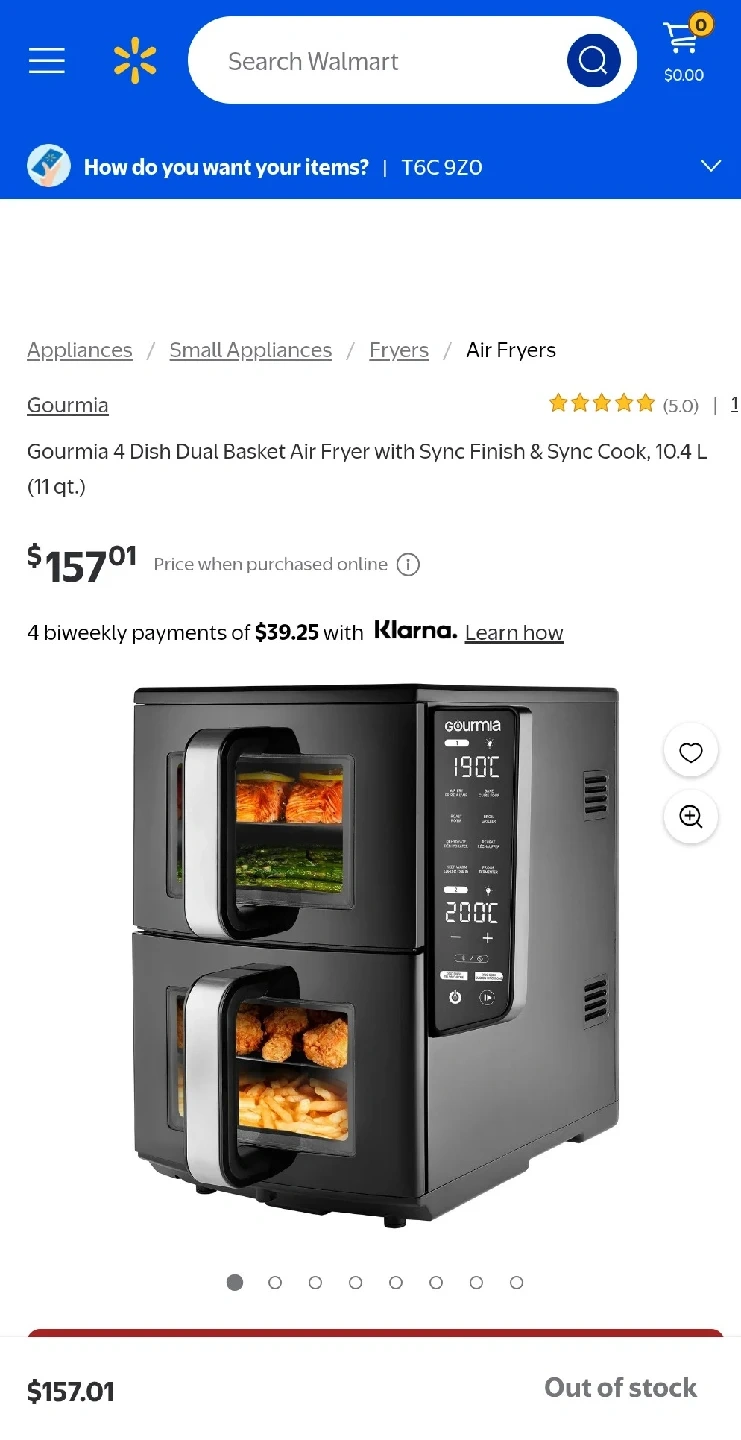741x1440 pixels.
Task: Zoom into the product image
Action: 691,817
